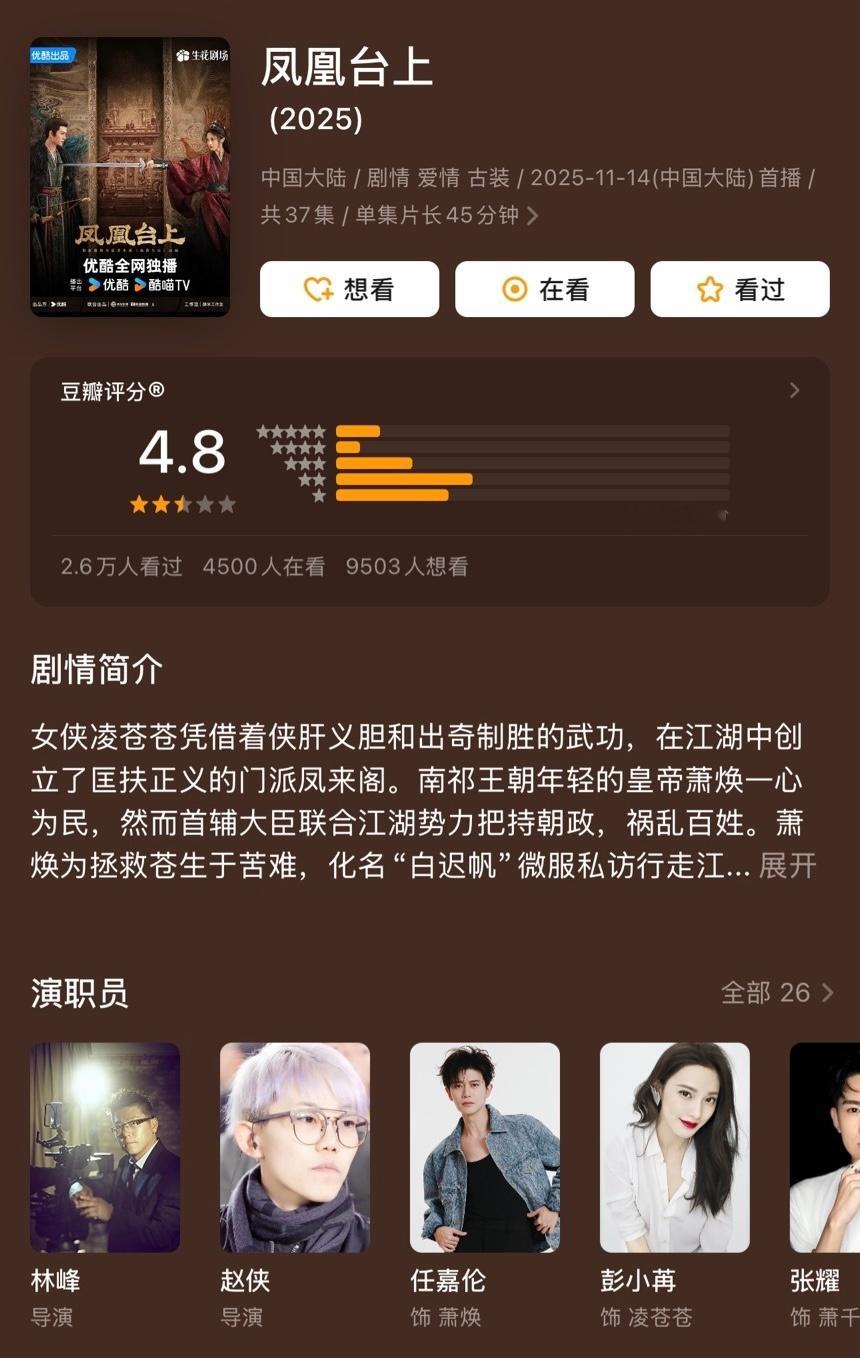Click the target icon inside 在看 button
Image resolution: width=860 pixels, height=1358 pixels.
(x=513, y=289)
